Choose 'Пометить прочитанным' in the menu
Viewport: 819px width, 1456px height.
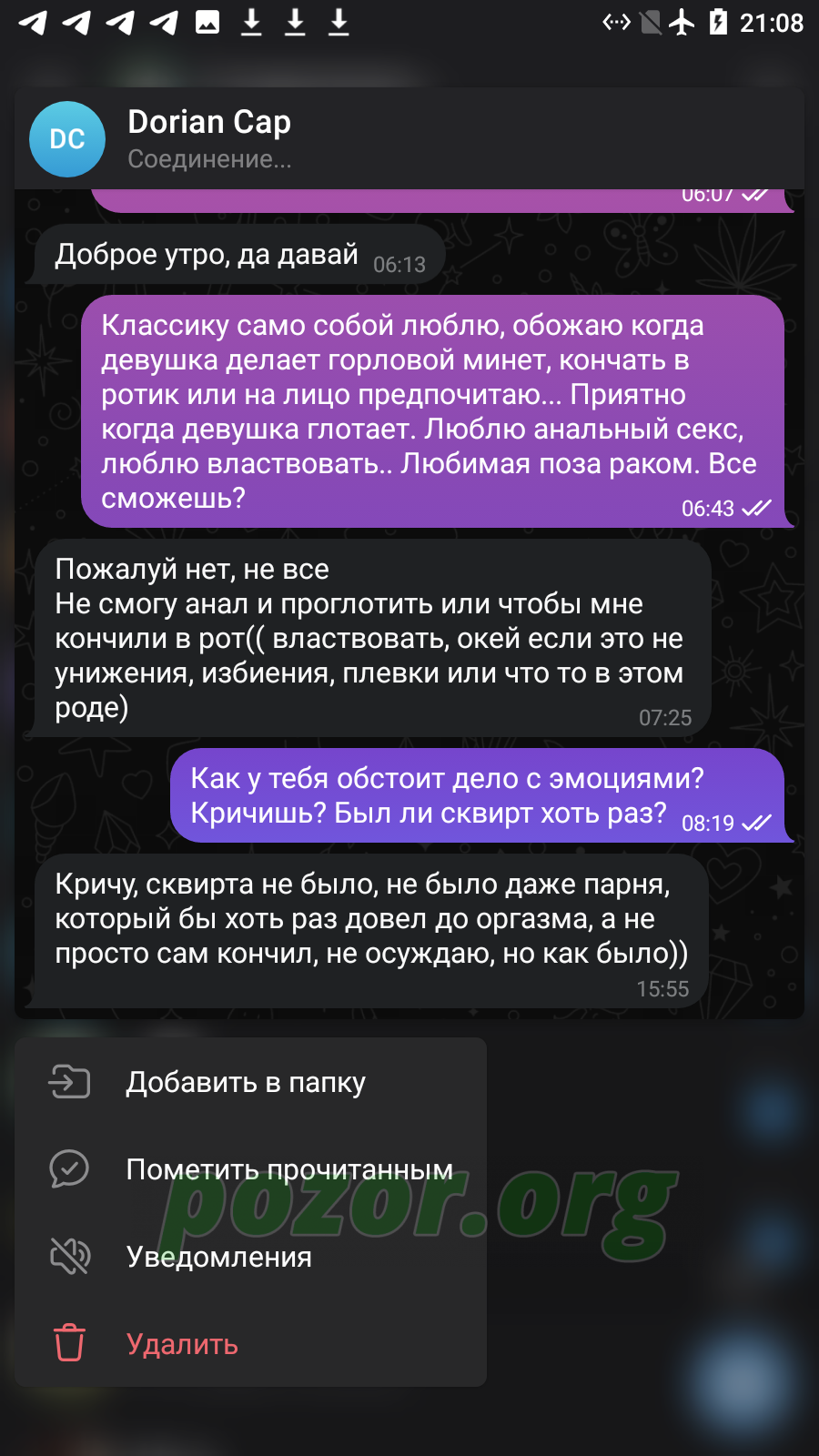coord(250,1169)
